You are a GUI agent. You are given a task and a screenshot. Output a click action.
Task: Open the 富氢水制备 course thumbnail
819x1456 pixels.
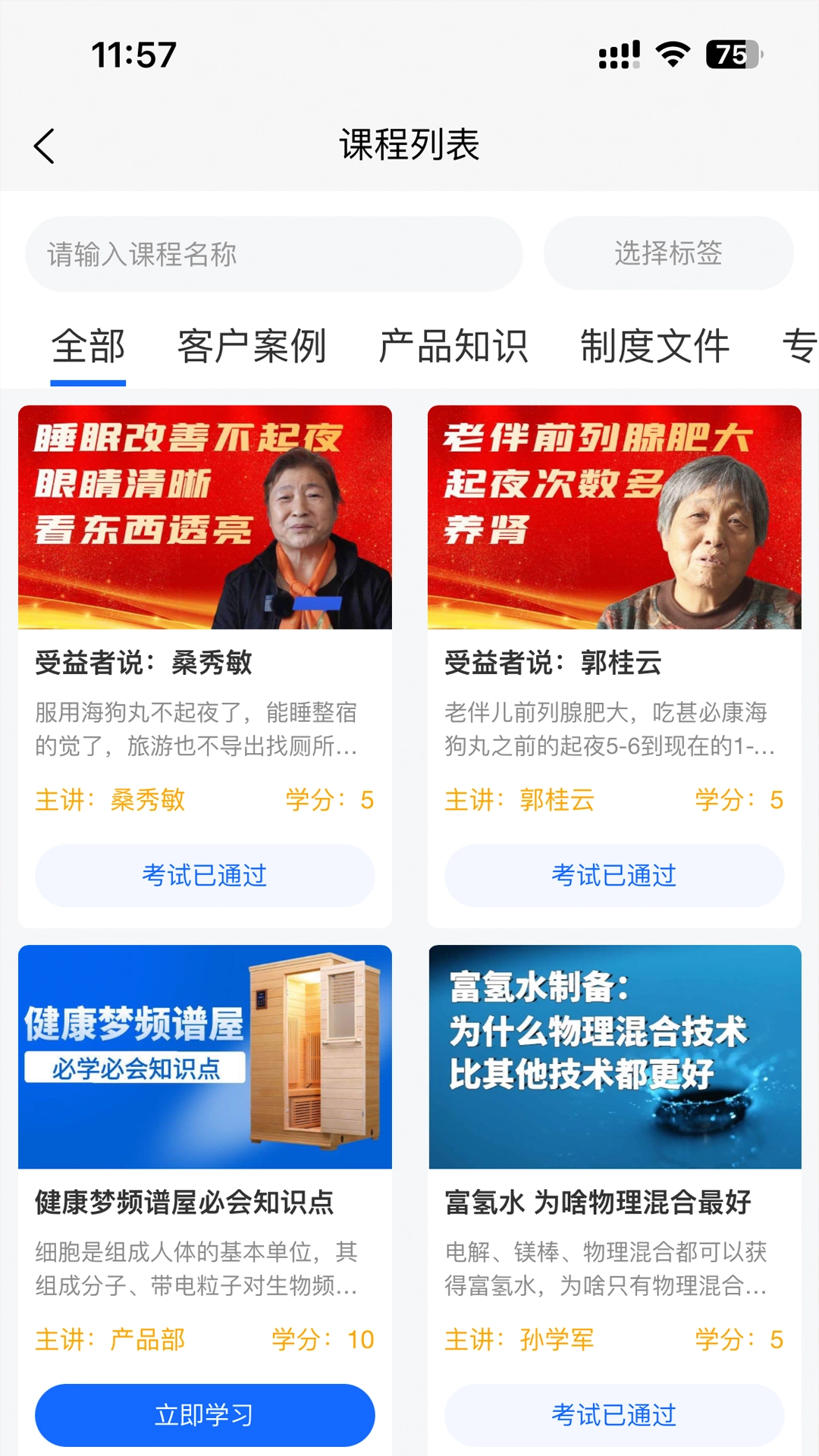point(614,1058)
